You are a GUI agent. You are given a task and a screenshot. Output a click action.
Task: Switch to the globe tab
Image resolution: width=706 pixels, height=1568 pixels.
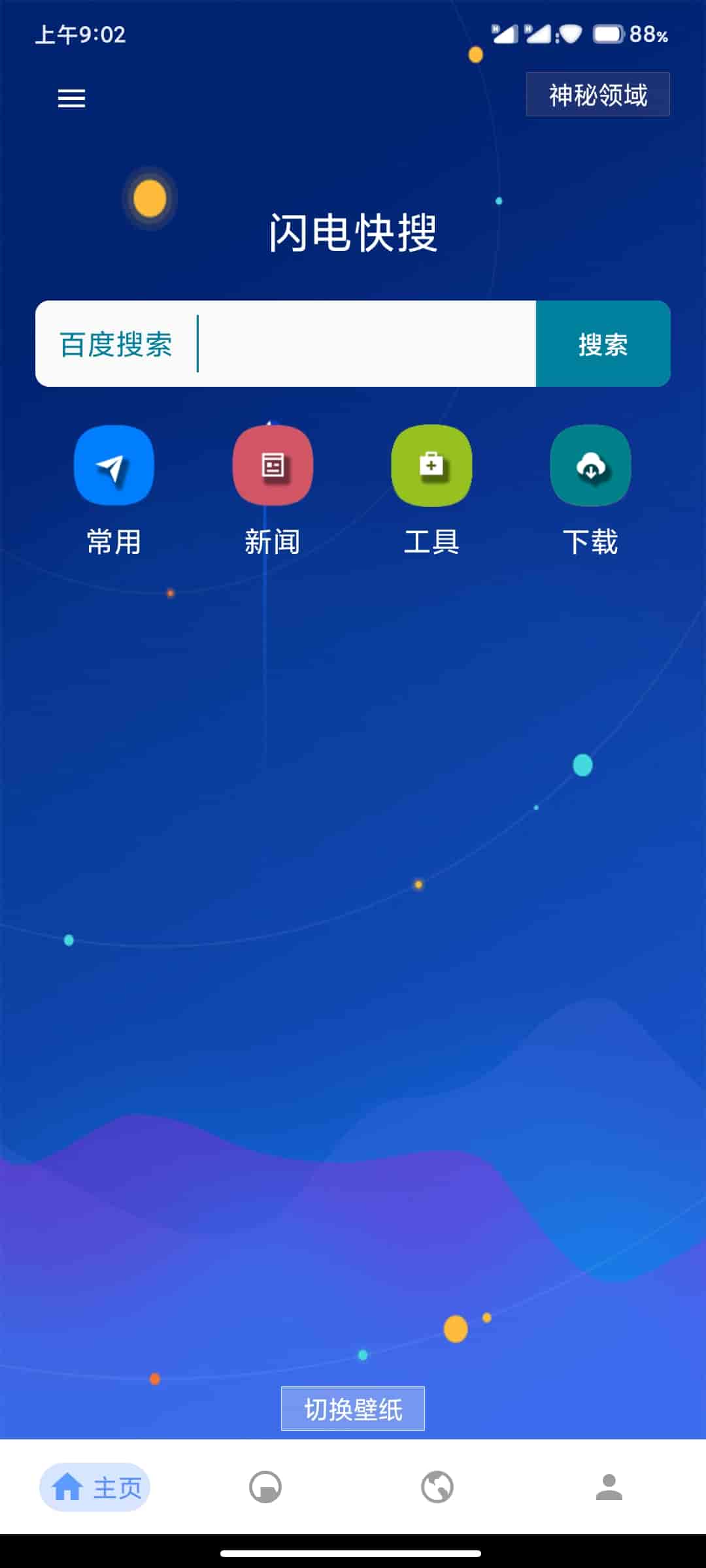coord(437,1488)
